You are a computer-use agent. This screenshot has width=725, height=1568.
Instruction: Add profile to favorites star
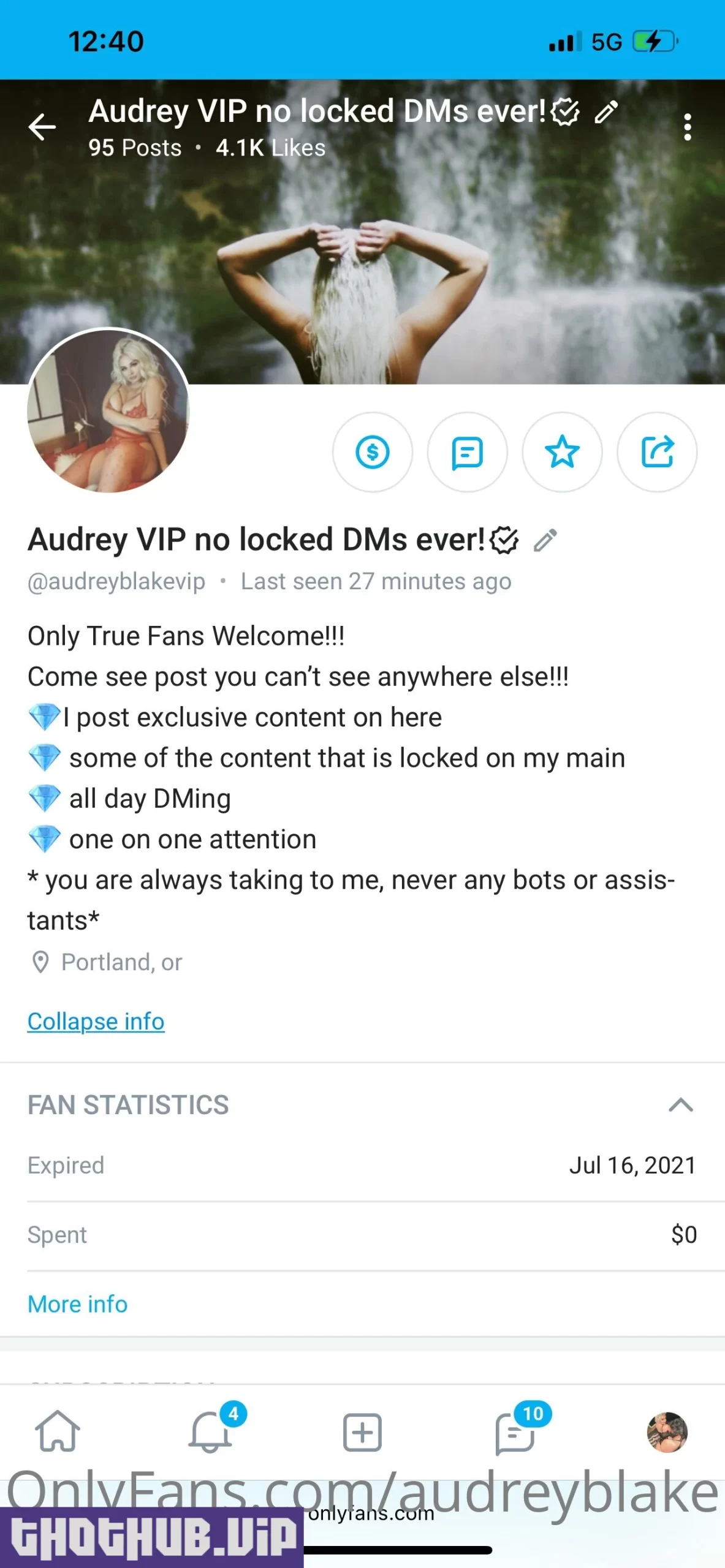[x=562, y=453]
